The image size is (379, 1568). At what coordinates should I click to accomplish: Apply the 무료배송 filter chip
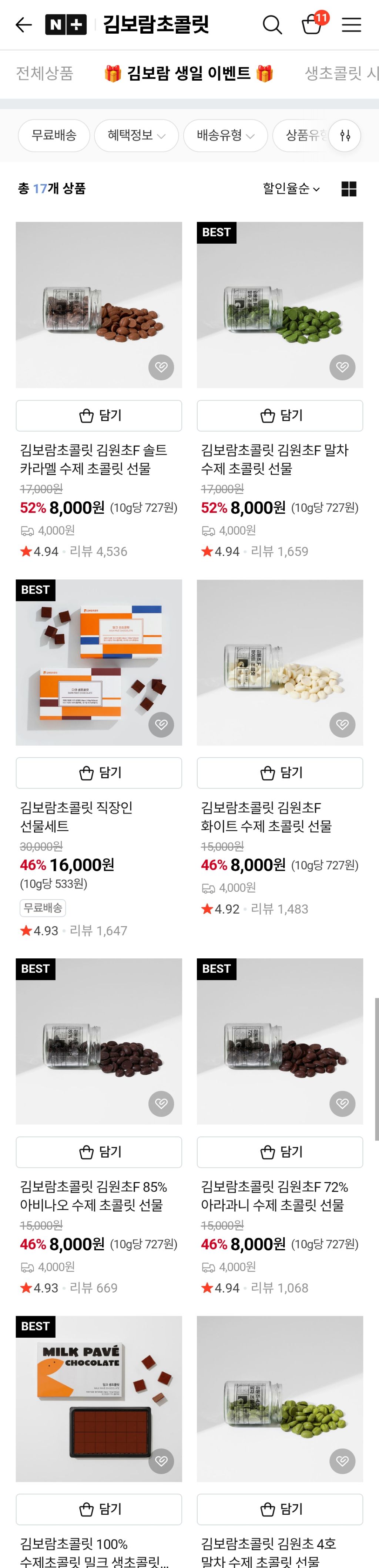click(54, 135)
